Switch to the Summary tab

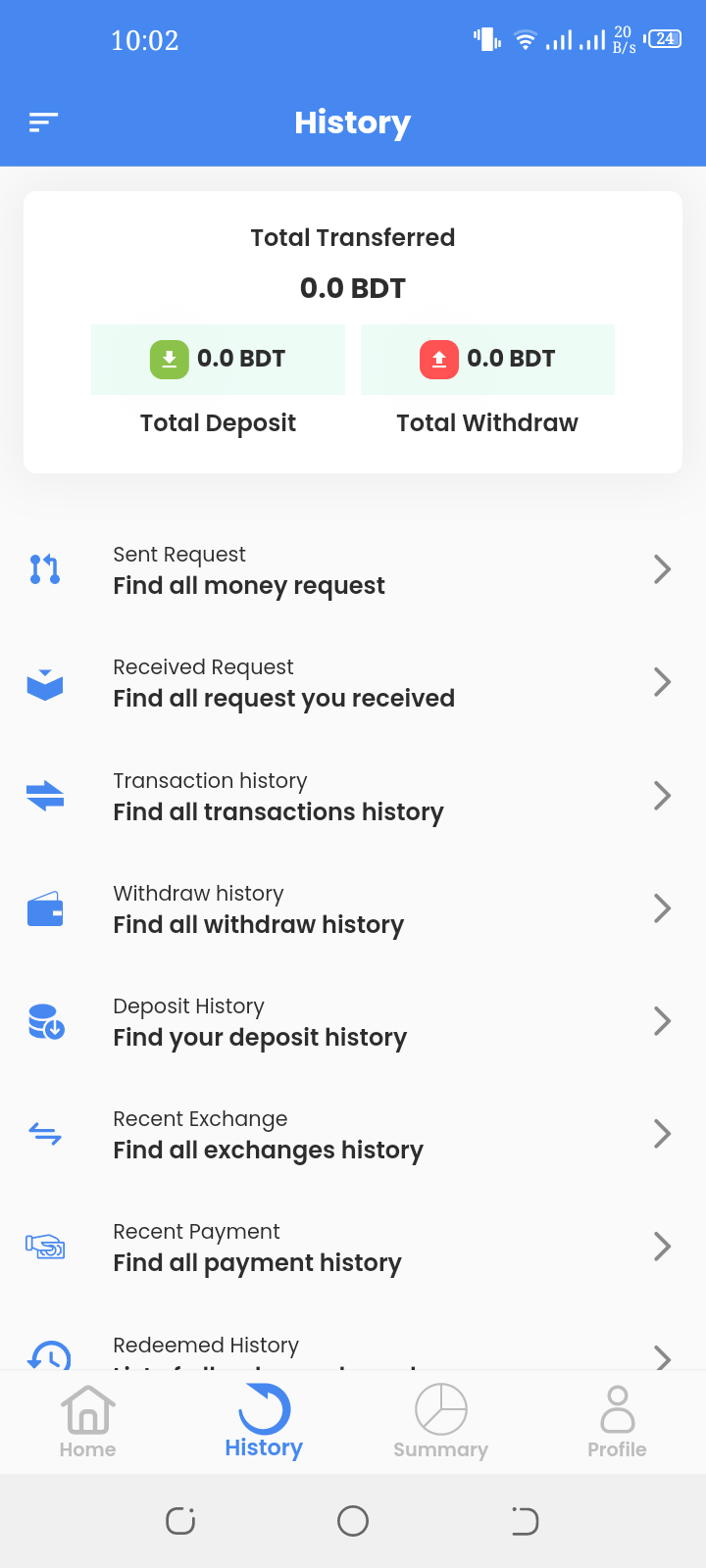(x=441, y=1422)
